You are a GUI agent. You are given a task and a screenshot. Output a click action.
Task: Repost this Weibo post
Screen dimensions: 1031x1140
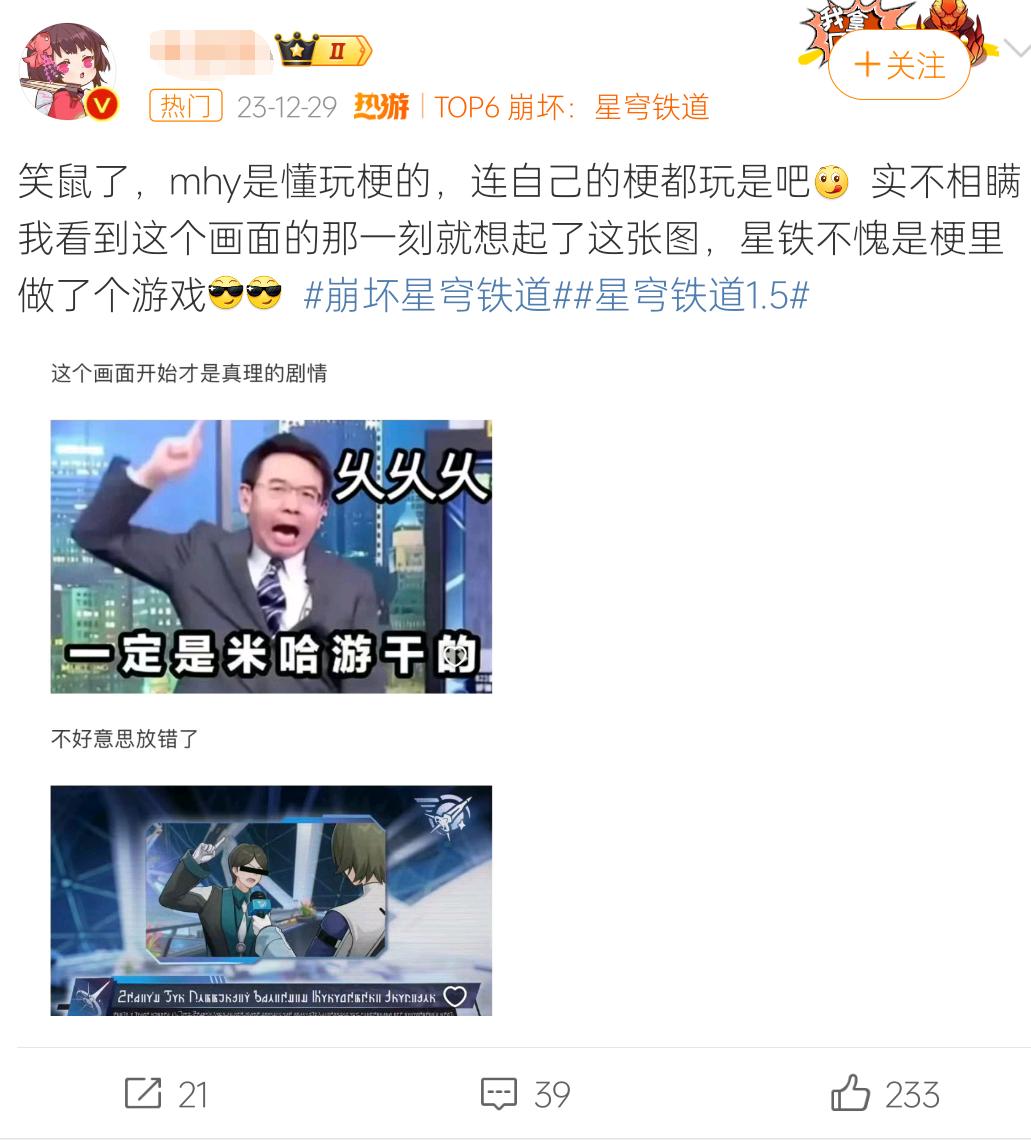coord(166,1094)
